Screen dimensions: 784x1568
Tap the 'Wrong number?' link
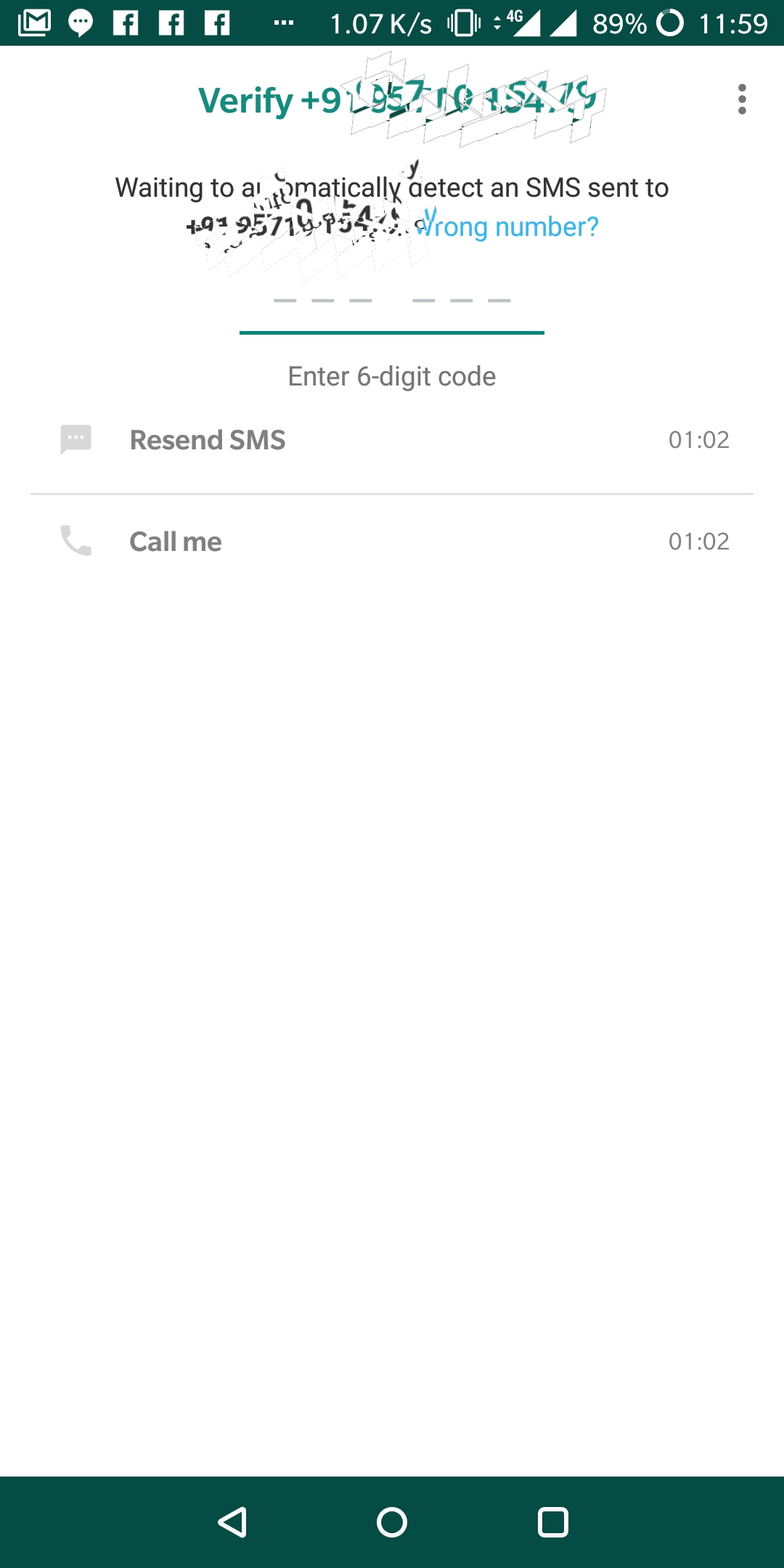[x=507, y=227]
